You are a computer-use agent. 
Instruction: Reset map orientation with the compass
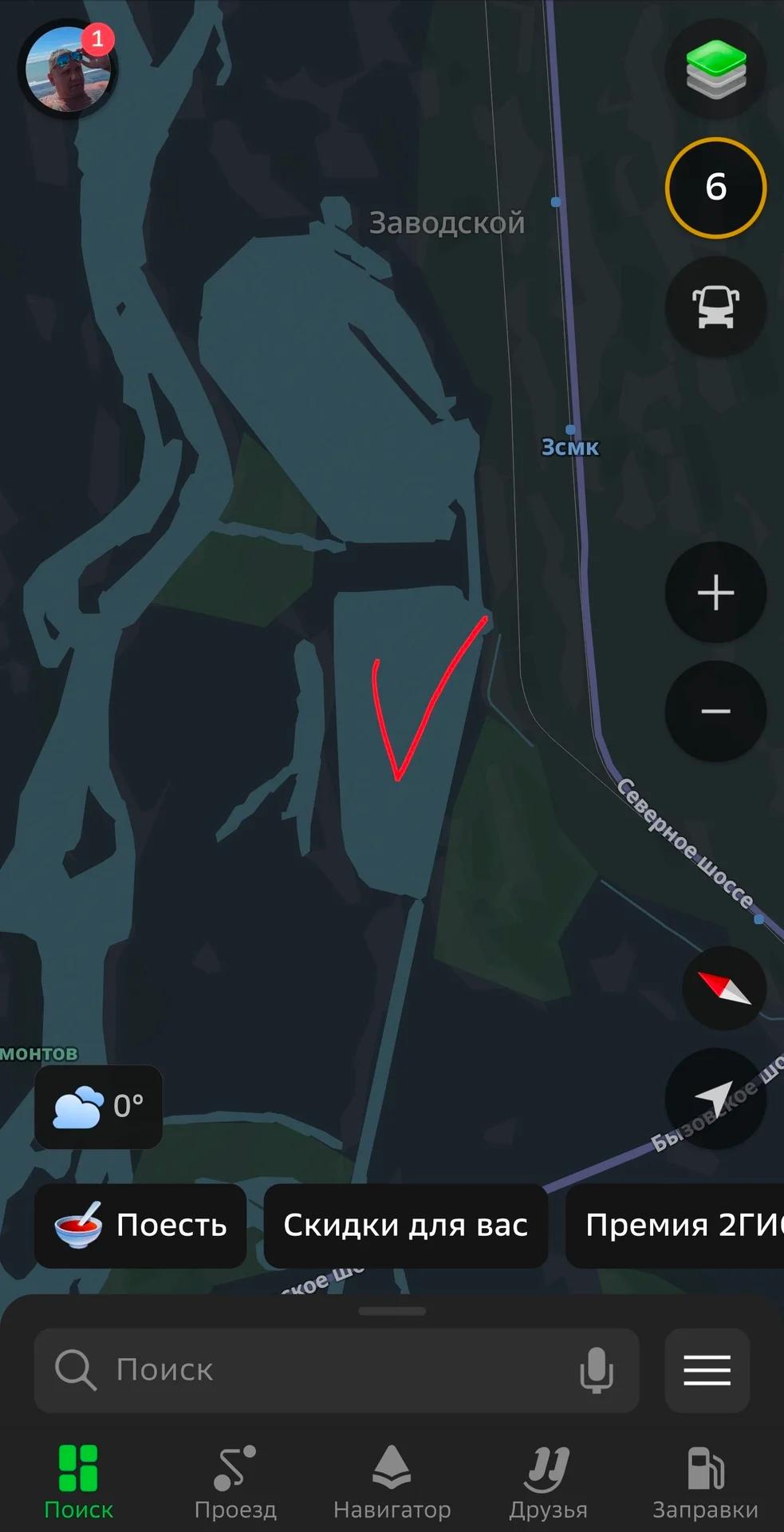click(x=724, y=988)
